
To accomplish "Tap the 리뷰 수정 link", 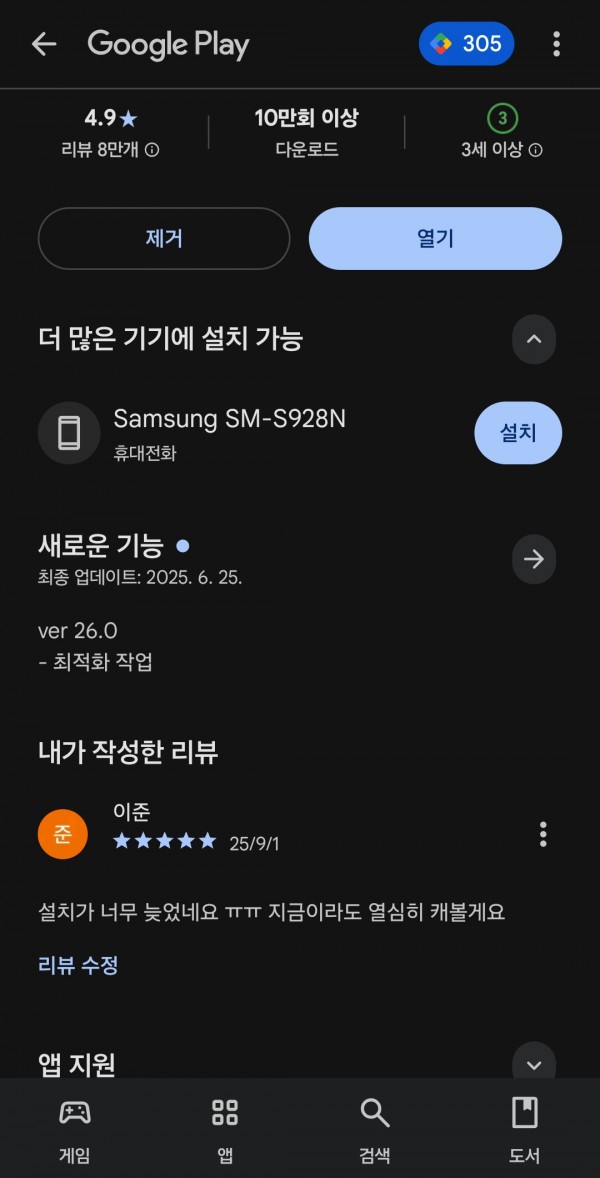I will click(x=78, y=965).
